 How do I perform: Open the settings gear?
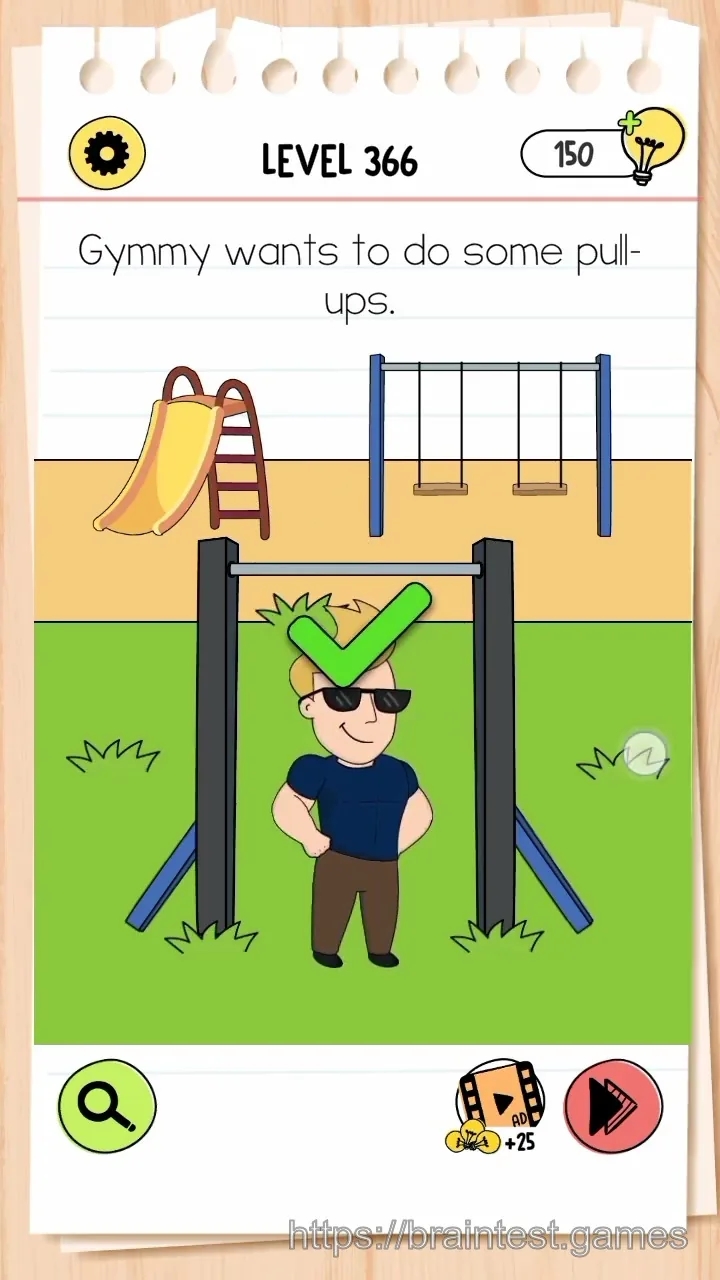[107, 153]
